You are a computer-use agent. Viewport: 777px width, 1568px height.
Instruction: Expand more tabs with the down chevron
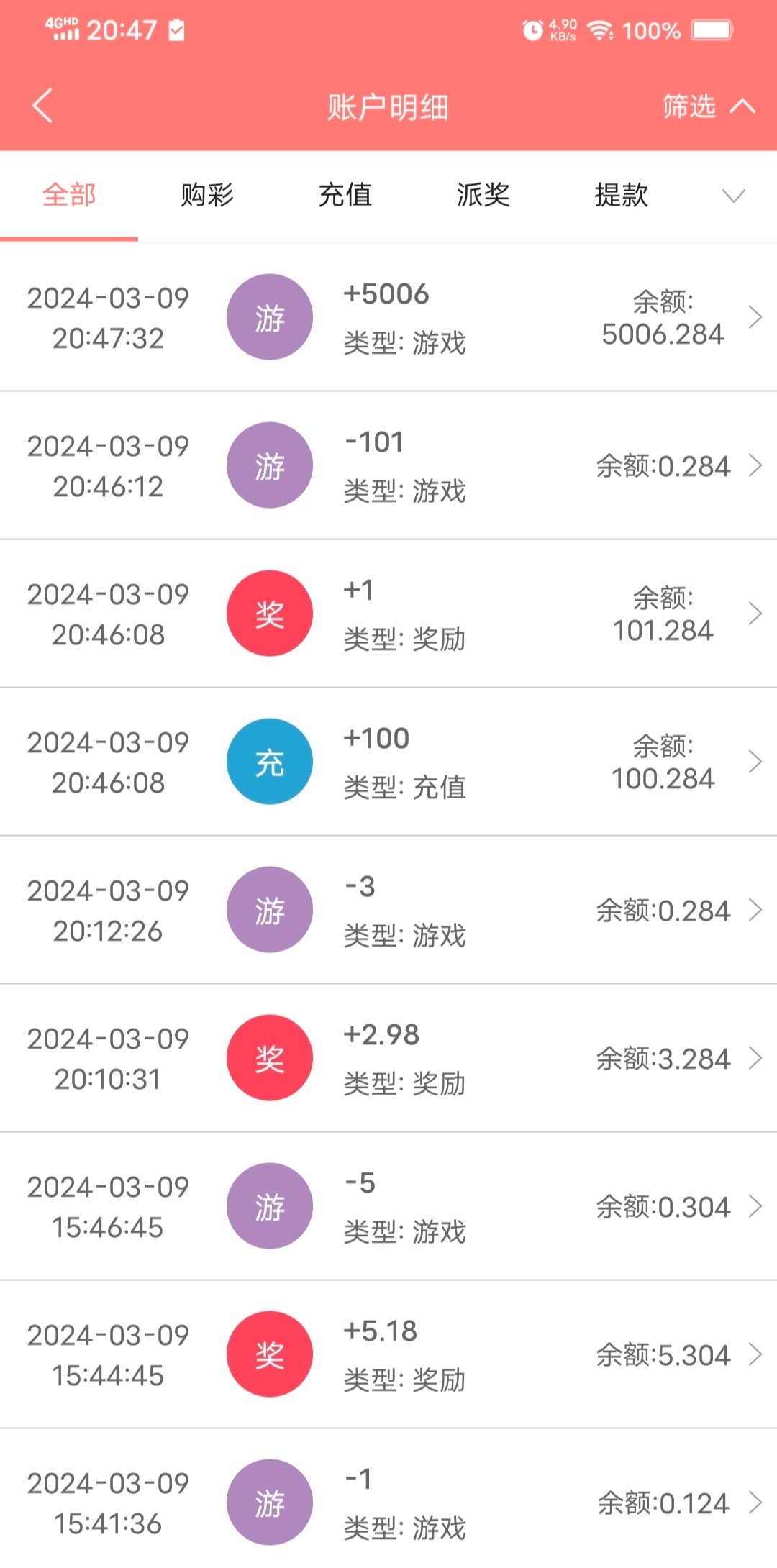point(733,196)
